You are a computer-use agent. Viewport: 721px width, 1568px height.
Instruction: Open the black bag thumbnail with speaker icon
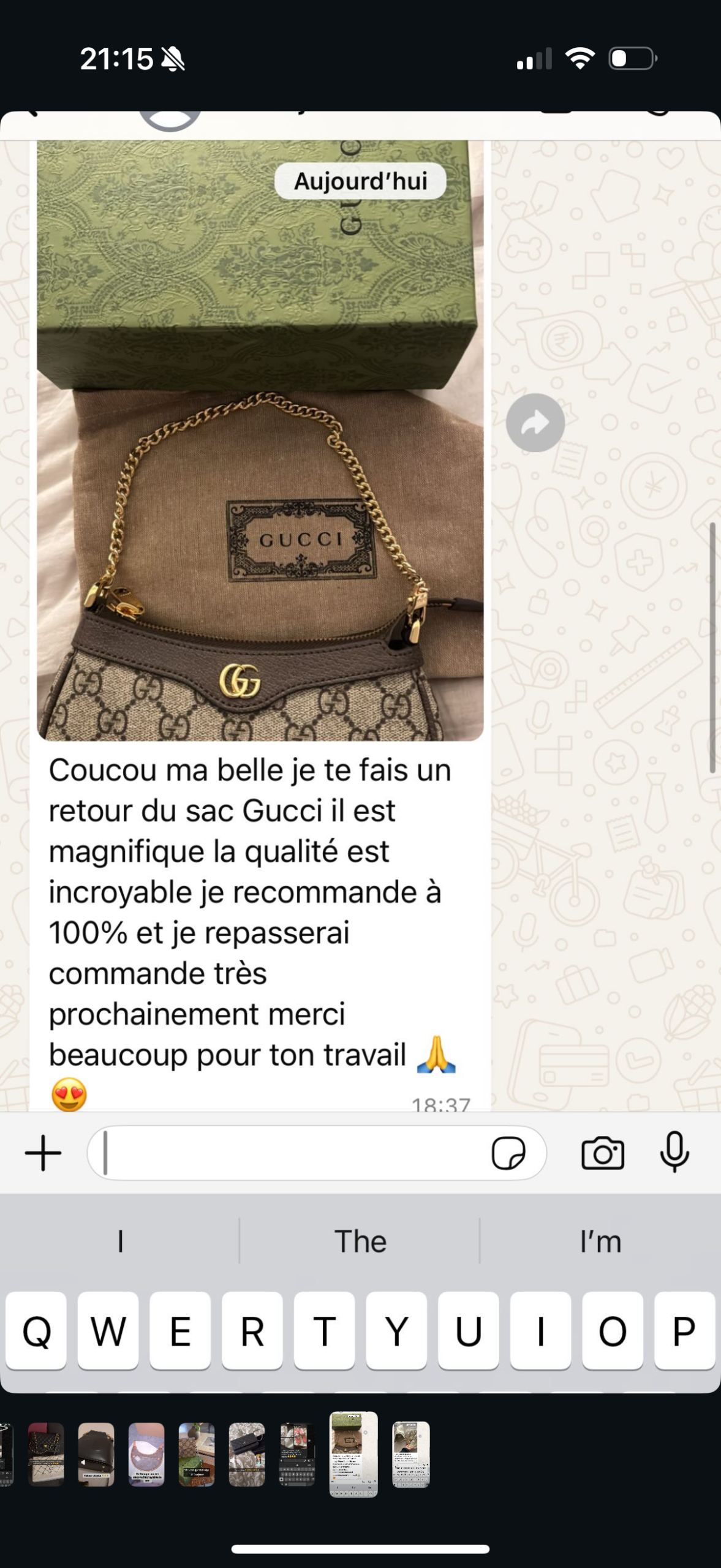(96, 1454)
